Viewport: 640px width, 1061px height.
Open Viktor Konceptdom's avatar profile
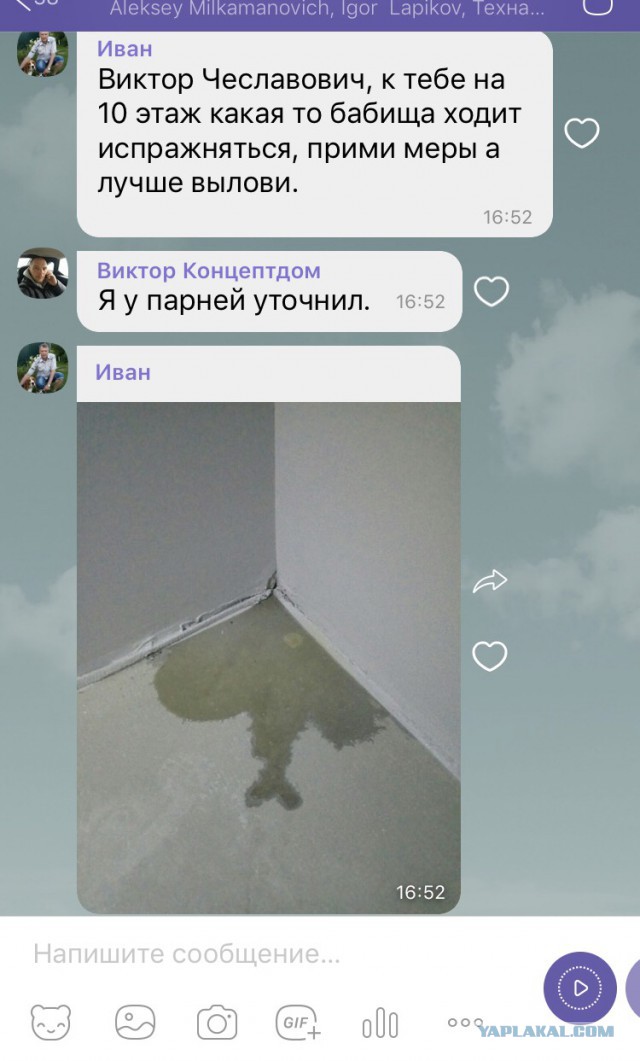(x=42, y=274)
